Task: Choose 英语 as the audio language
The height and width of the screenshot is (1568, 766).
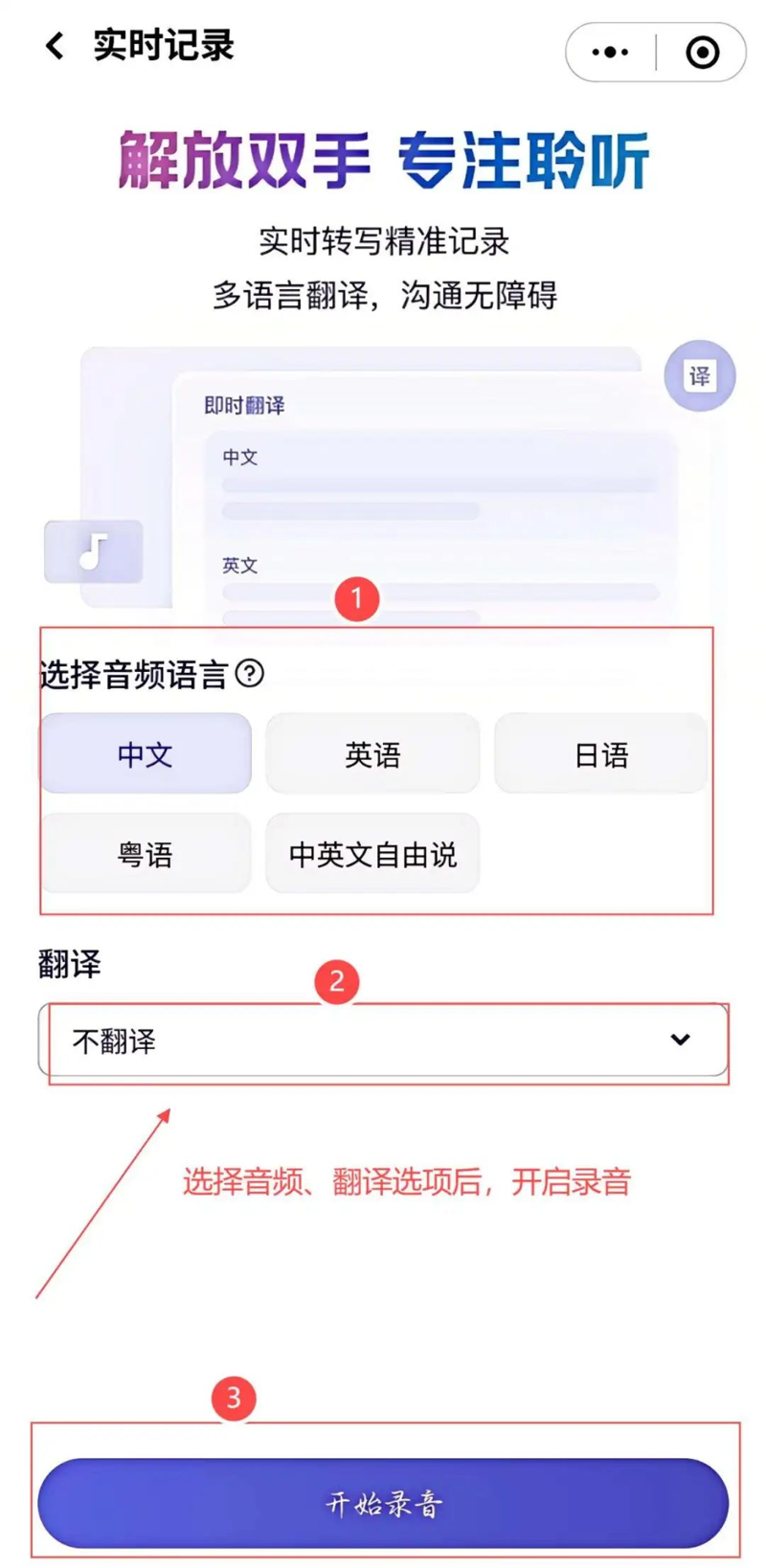Action: [x=372, y=754]
